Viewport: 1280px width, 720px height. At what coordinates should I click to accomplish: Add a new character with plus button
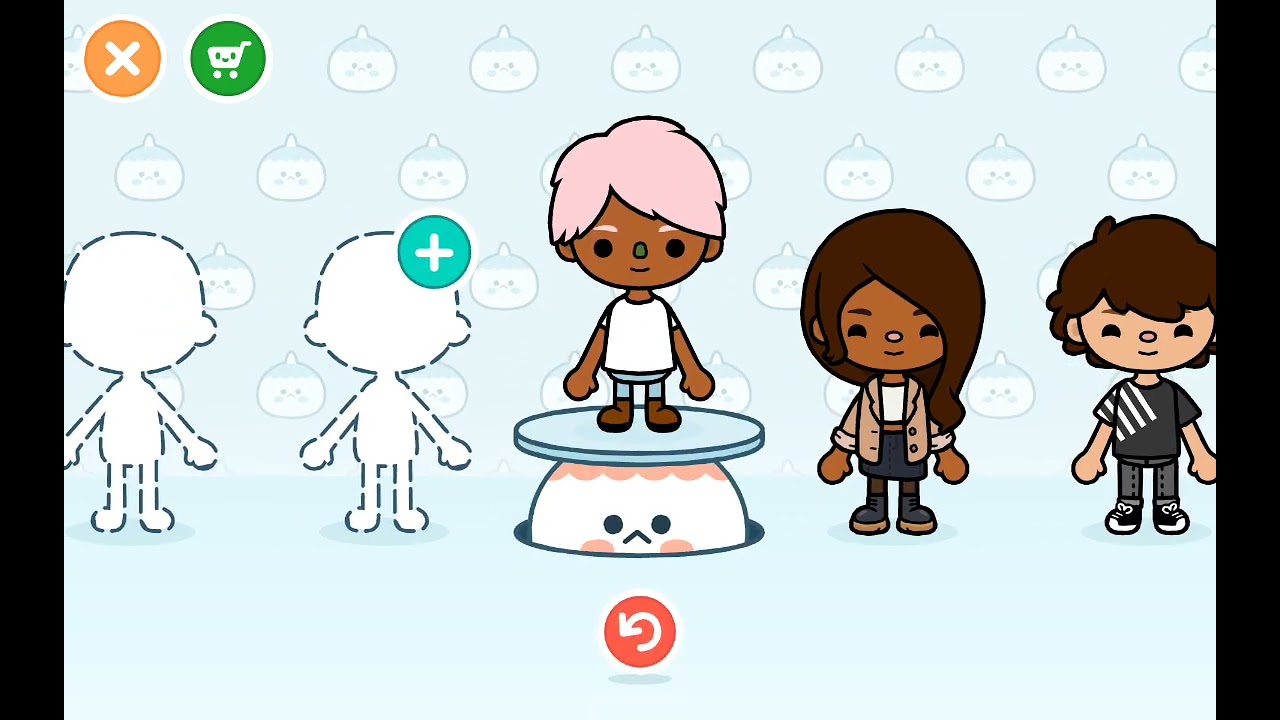coord(434,253)
